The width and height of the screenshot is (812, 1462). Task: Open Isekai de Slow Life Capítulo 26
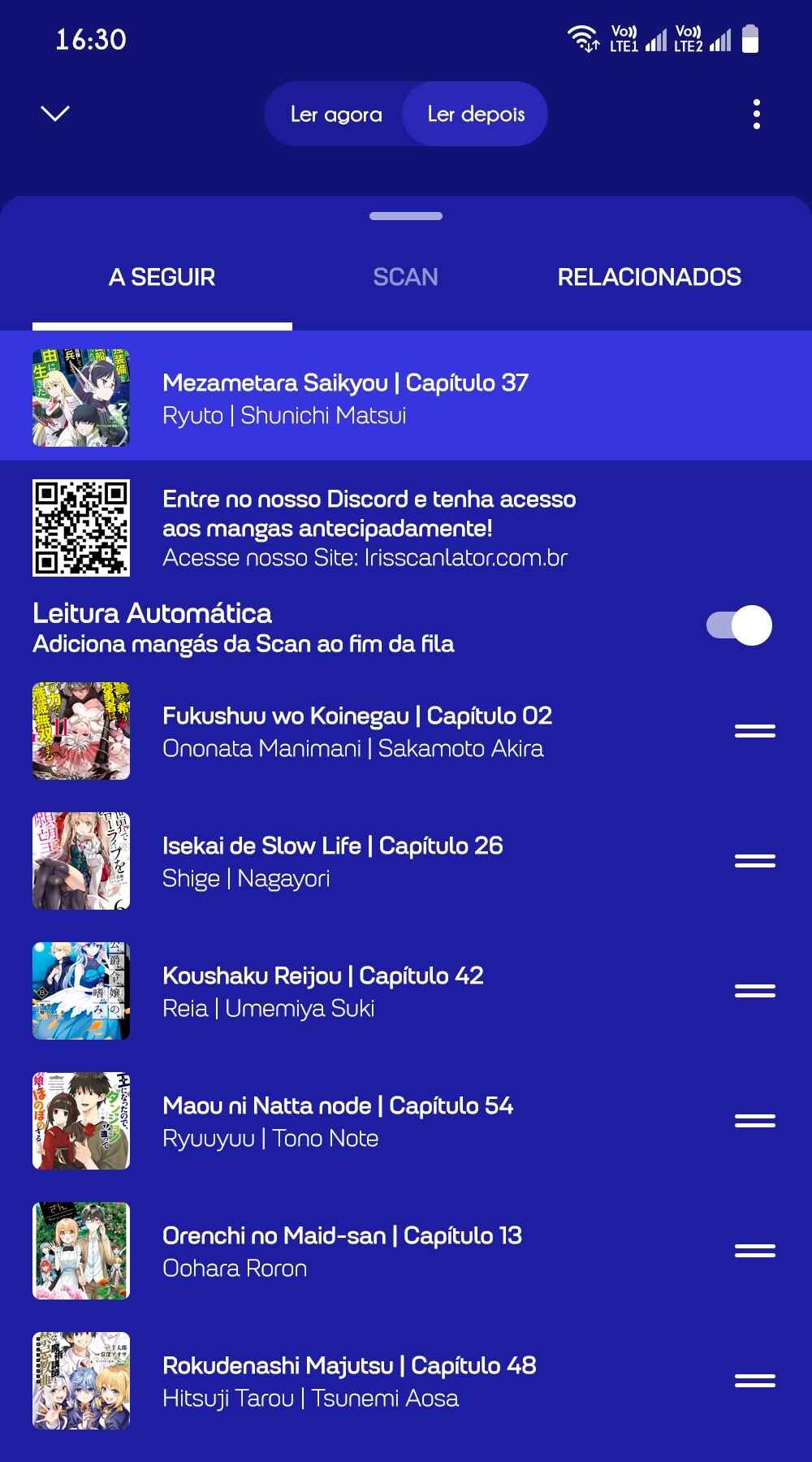click(x=333, y=861)
